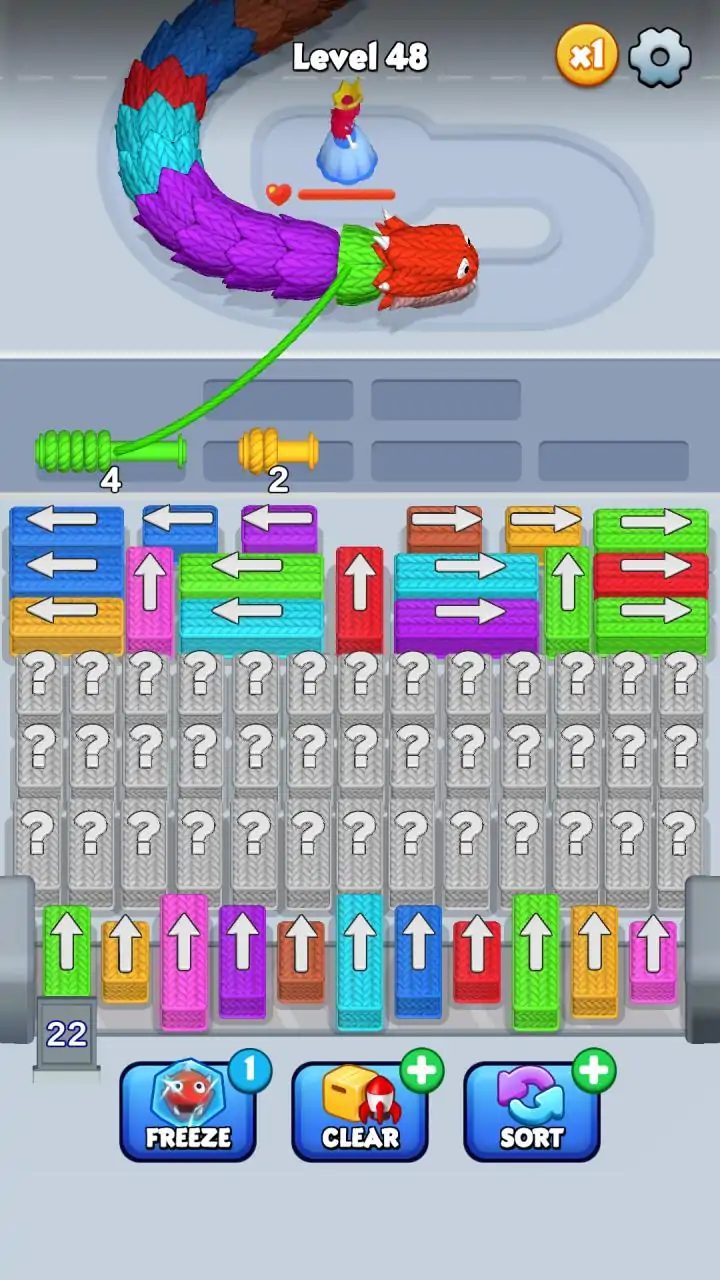
Task: Use the Sort booster
Action: click(x=532, y=1112)
